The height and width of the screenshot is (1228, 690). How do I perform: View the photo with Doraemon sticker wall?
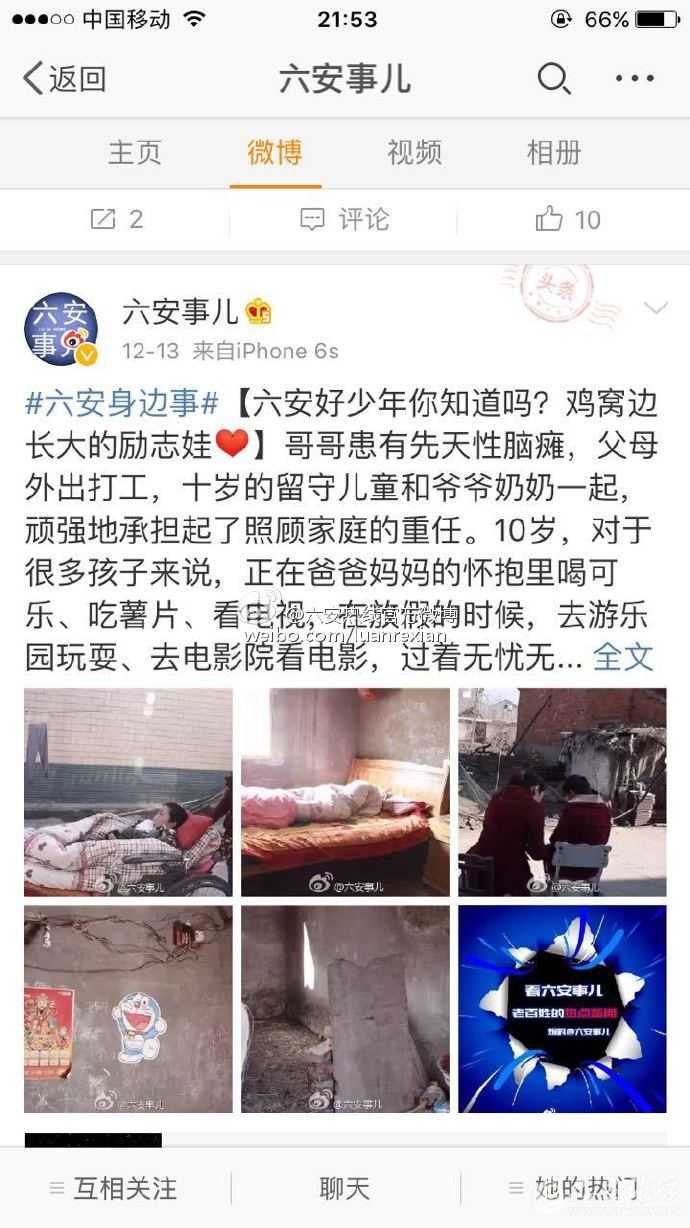pos(128,1009)
